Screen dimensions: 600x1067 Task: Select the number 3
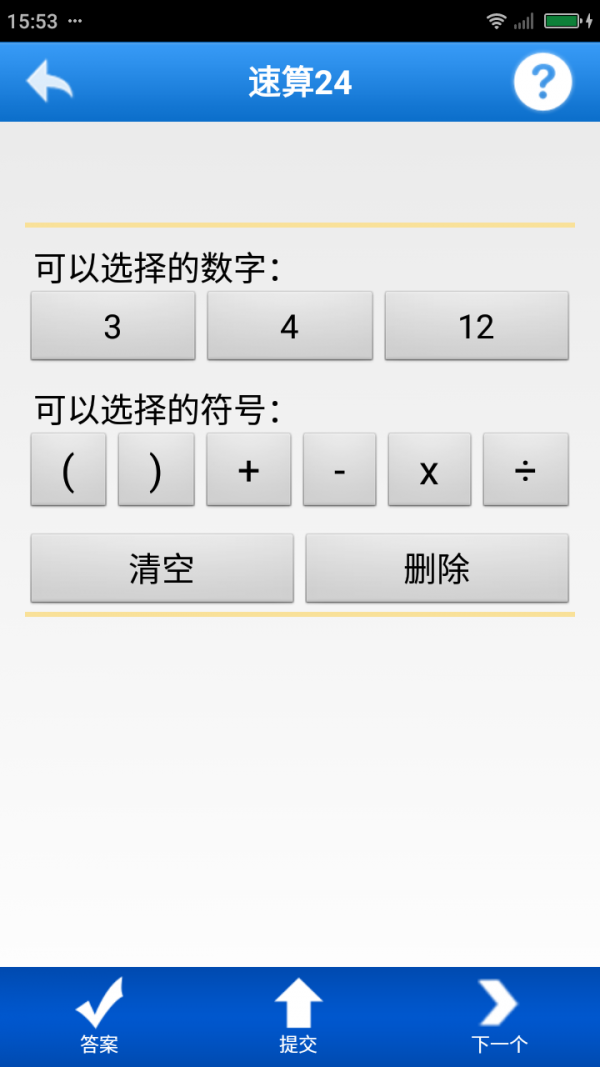(113, 326)
